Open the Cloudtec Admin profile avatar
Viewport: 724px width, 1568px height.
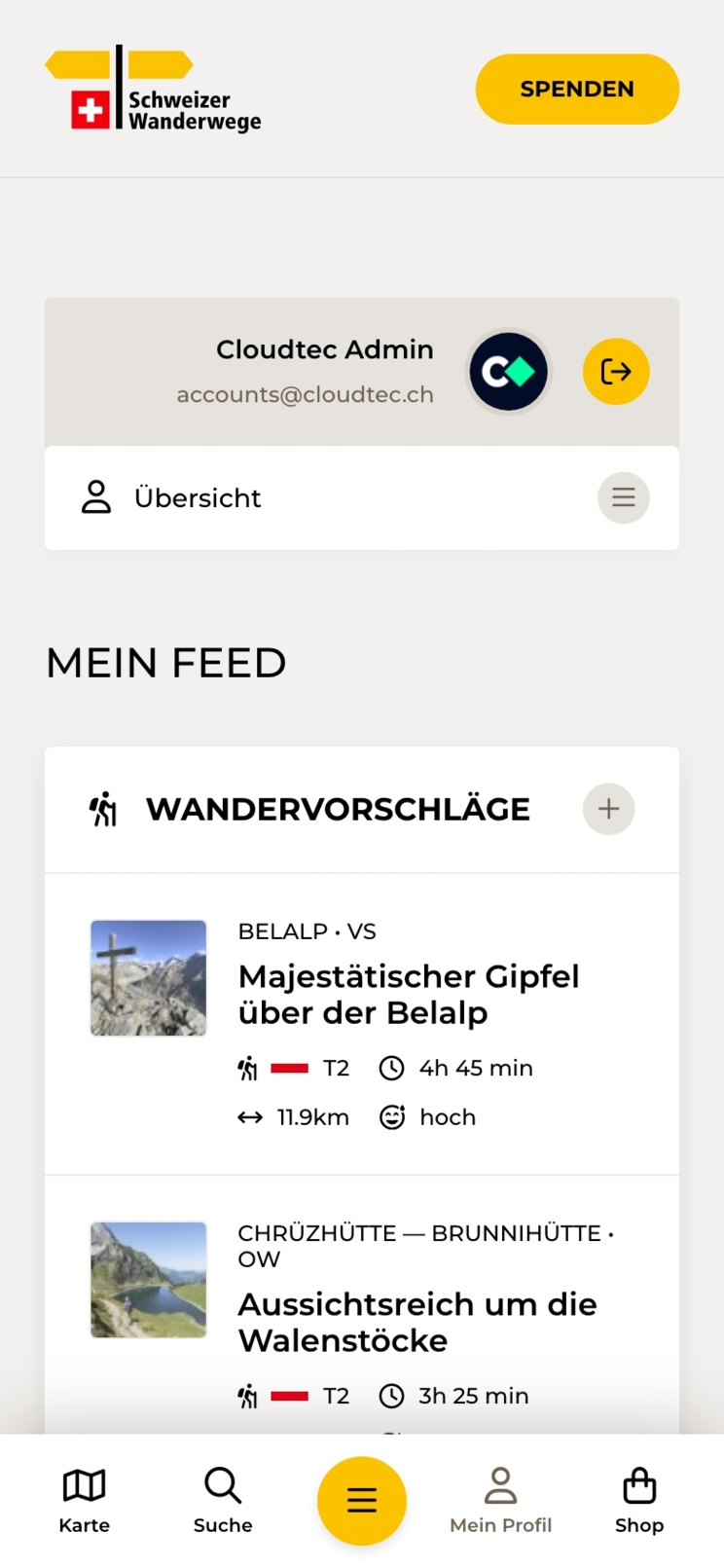[x=508, y=372]
